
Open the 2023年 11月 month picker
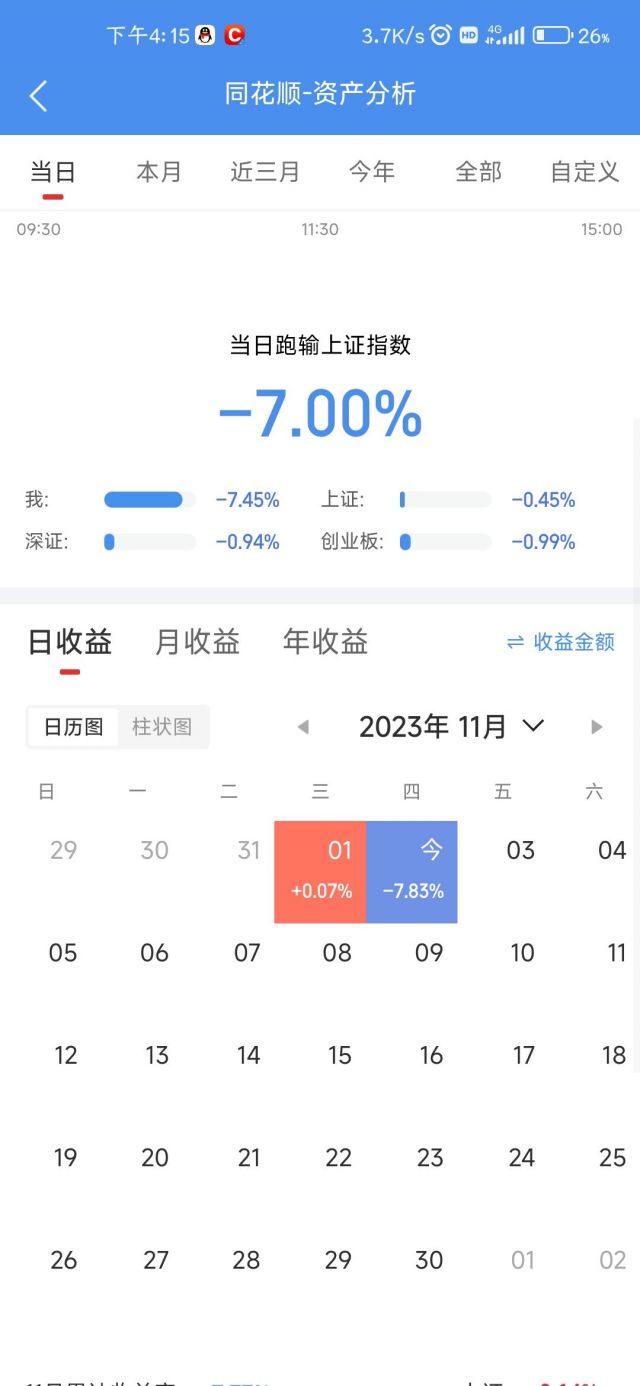coord(451,727)
